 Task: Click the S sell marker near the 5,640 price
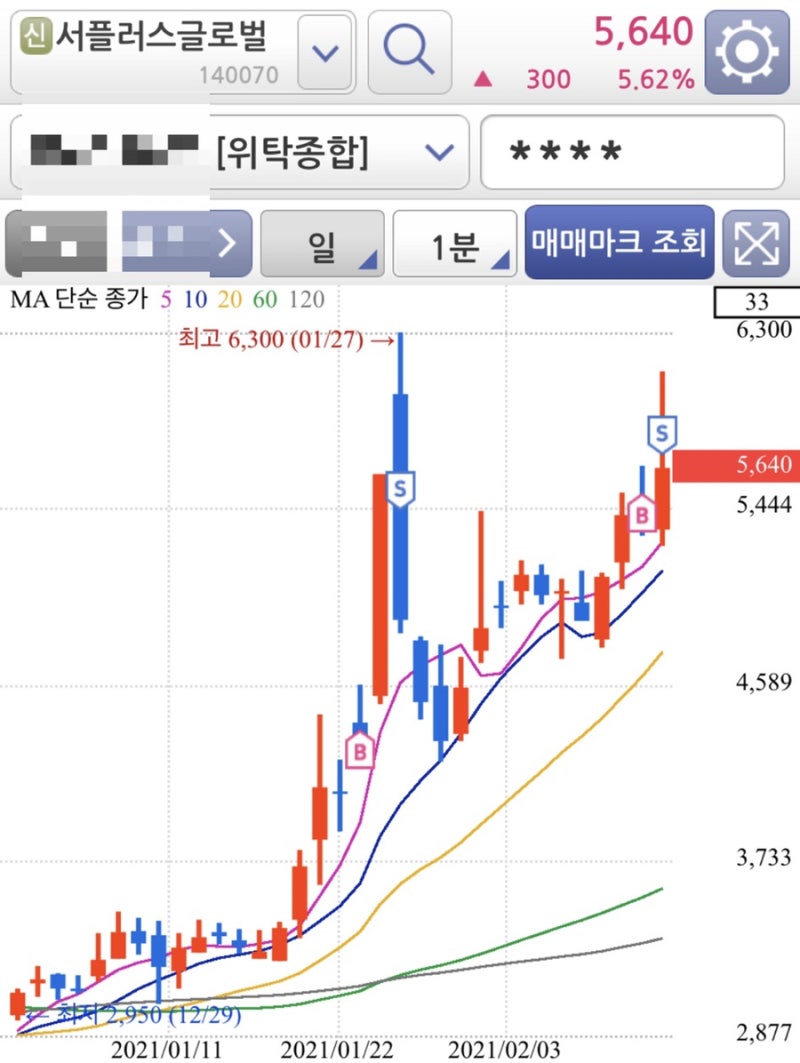[x=660, y=434]
